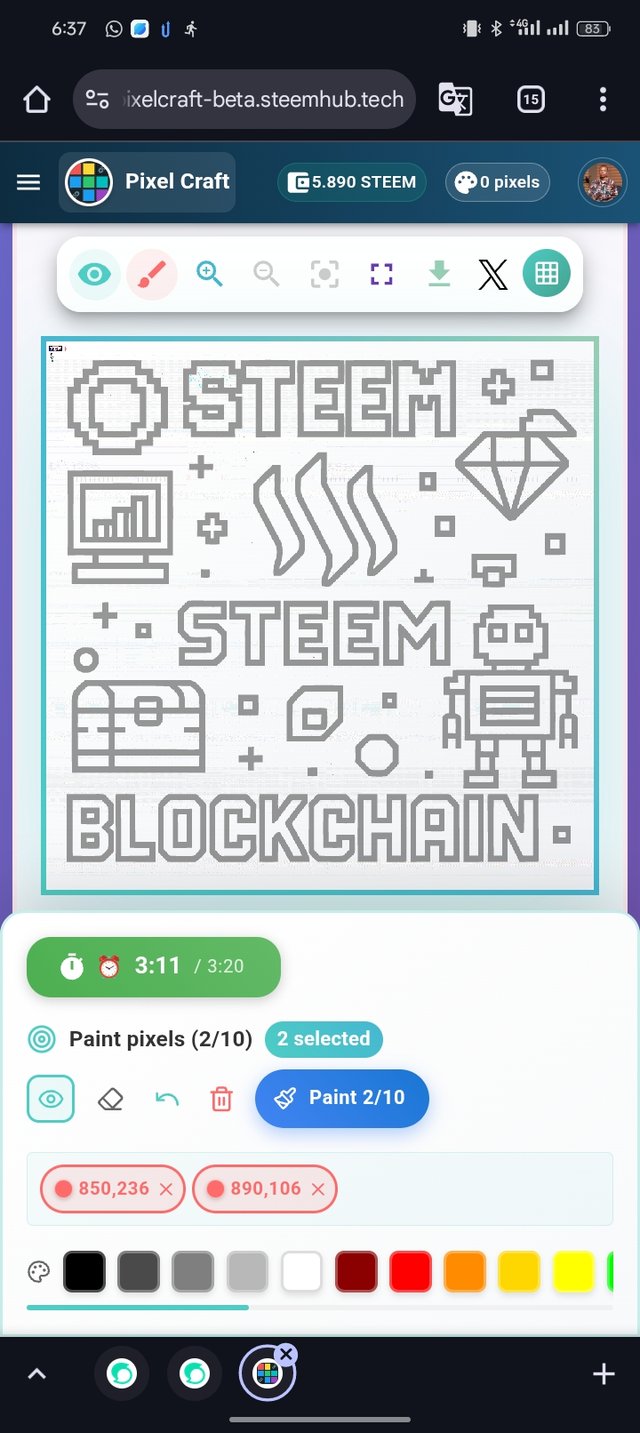Undo the last pixel selection
Viewport: 640px width, 1433px height.
pyautogui.click(x=167, y=1100)
